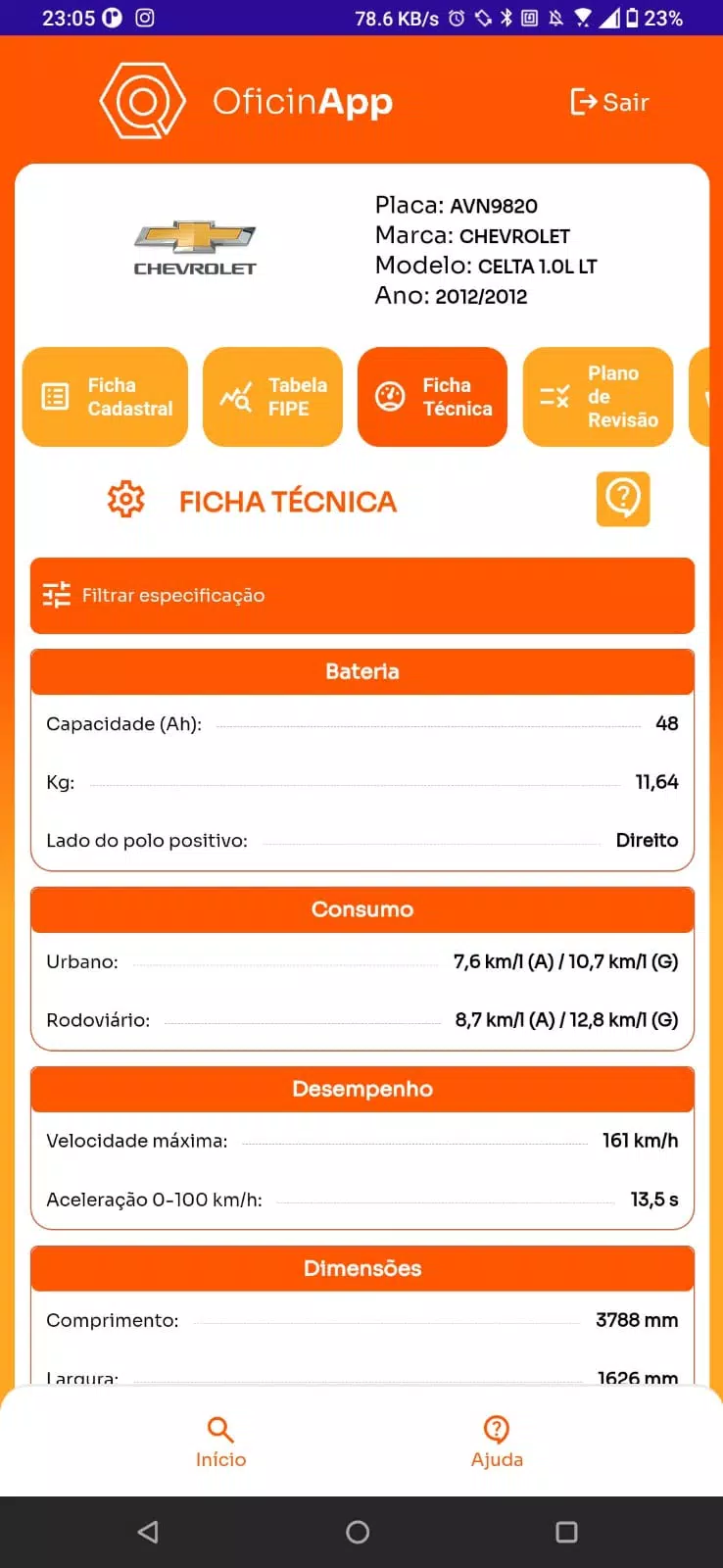
Task: Switch to the Ficha Técnica tab
Action: (x=432, y=396)
